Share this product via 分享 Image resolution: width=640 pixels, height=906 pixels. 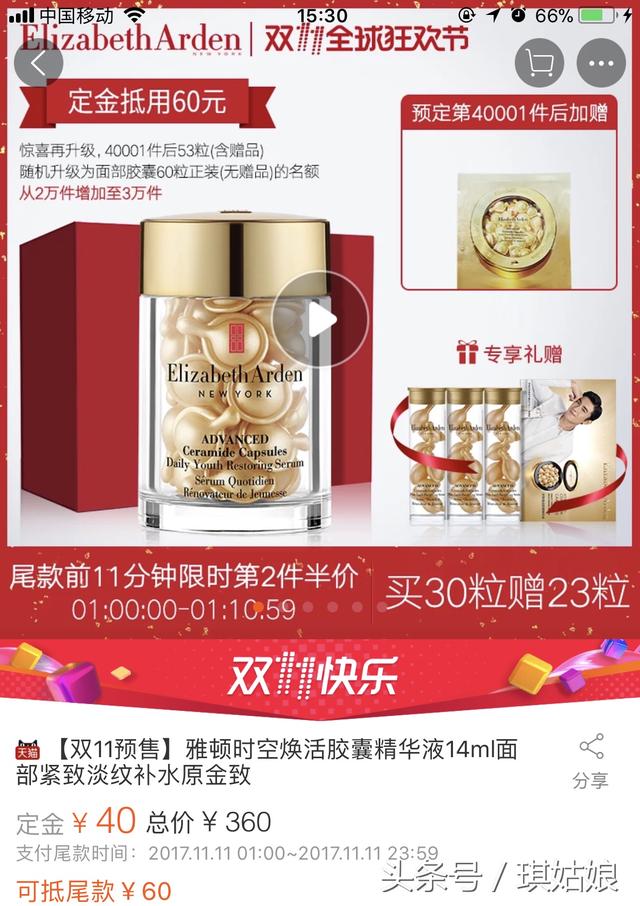591,761
